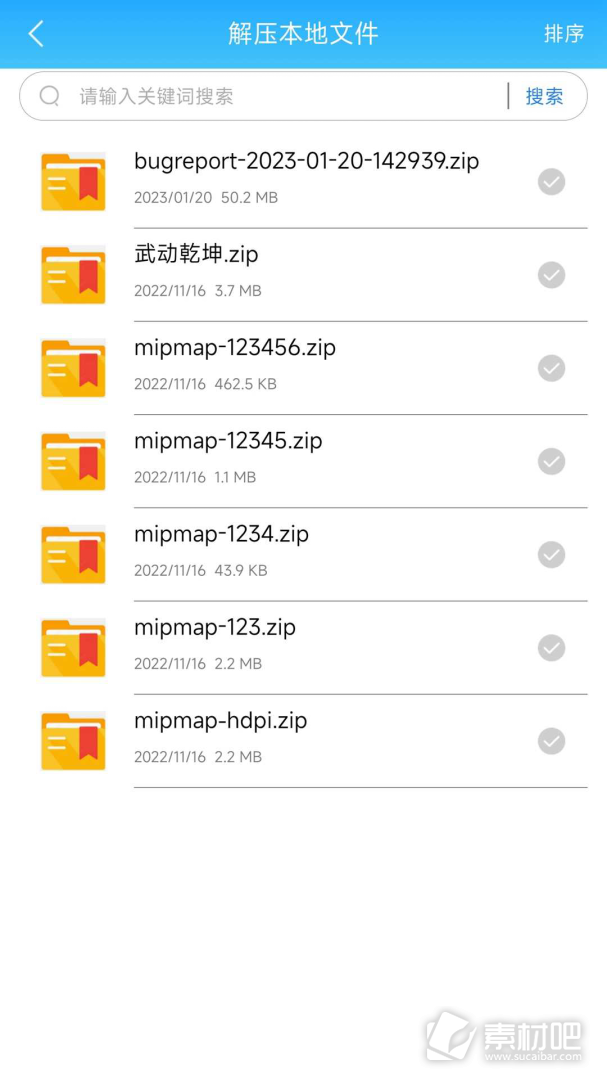Select checkbox for bugreport-2023-01-20-142939.zip

tap(551, 182)
